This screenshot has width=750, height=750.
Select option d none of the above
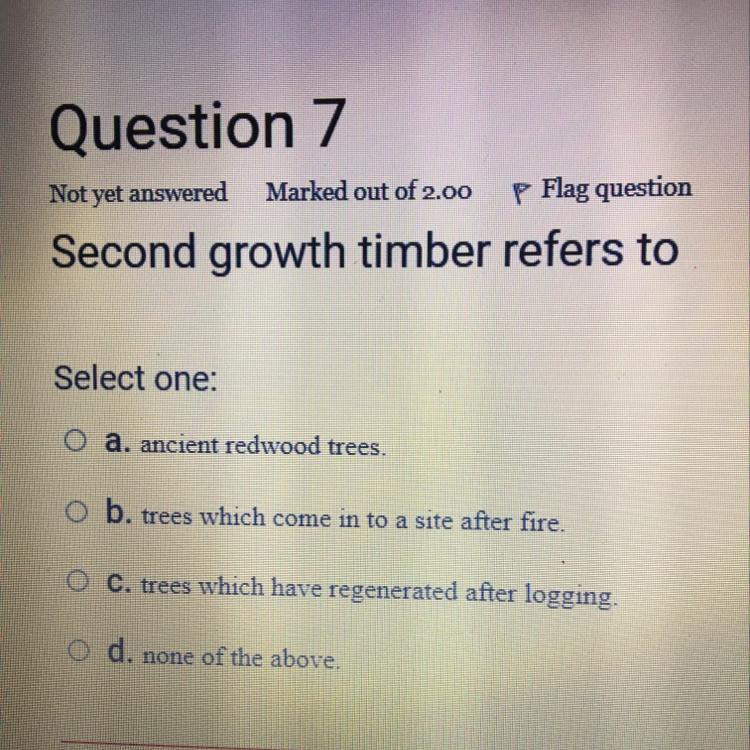(x=78, y=650)
